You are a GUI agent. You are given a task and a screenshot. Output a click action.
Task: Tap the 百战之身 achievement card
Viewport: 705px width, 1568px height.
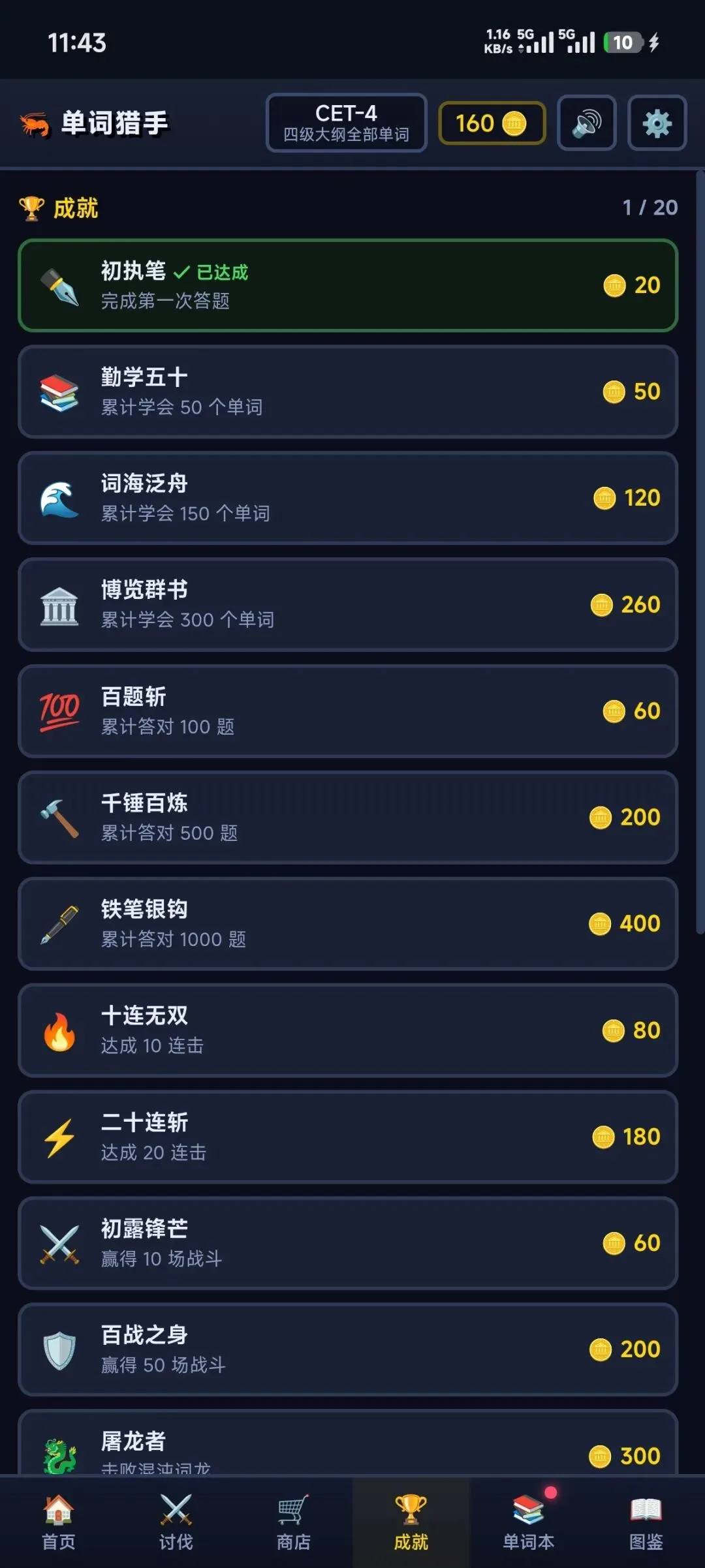(x=348, y=1349)
